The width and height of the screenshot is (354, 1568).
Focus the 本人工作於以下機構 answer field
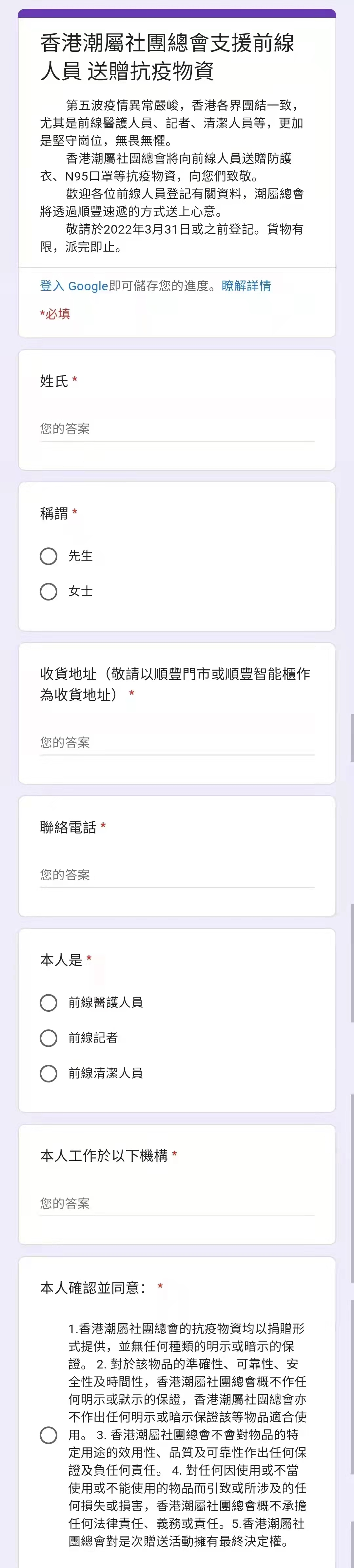[177, 1203]
